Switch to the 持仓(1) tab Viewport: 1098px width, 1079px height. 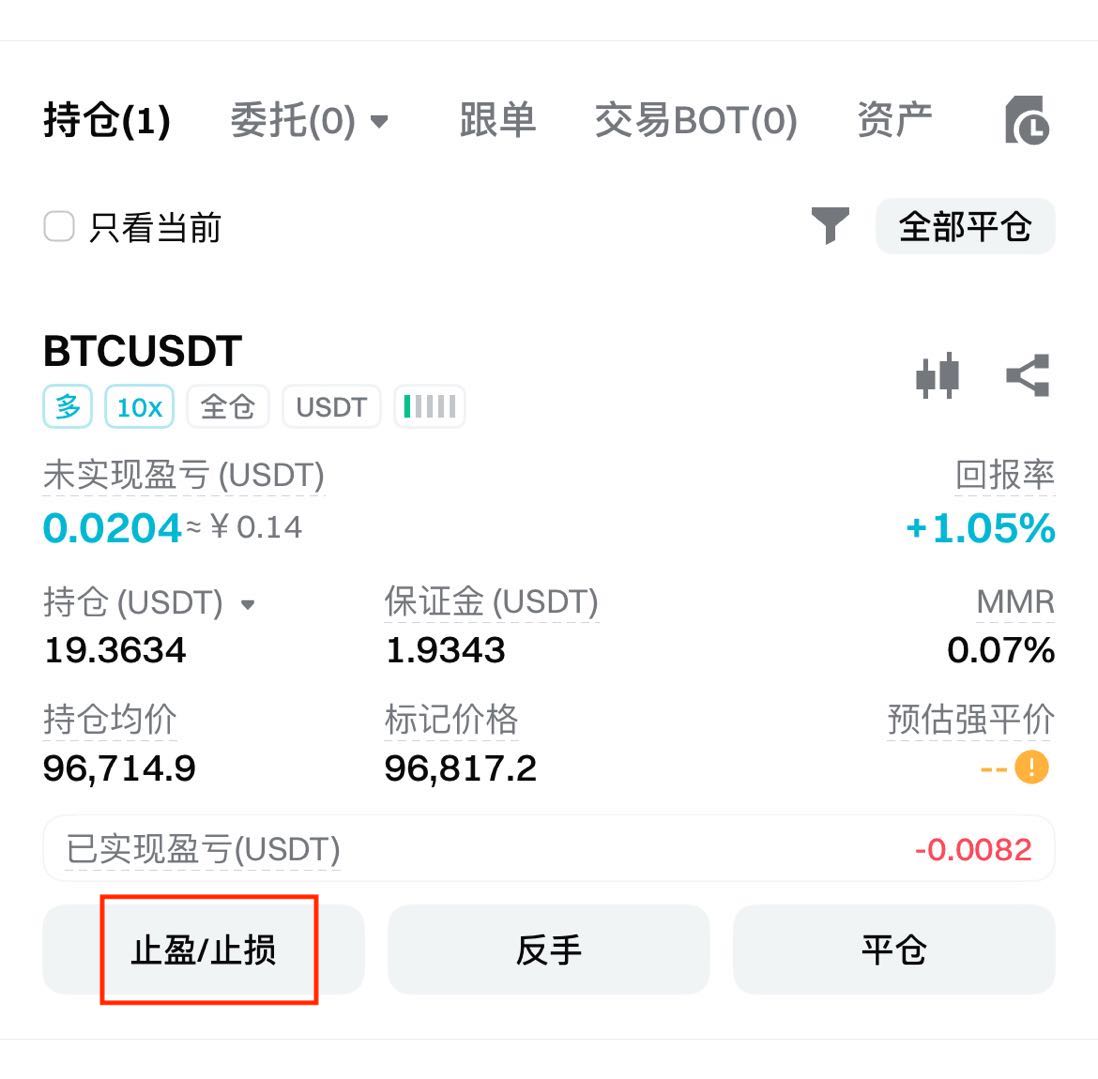[107, 121]
